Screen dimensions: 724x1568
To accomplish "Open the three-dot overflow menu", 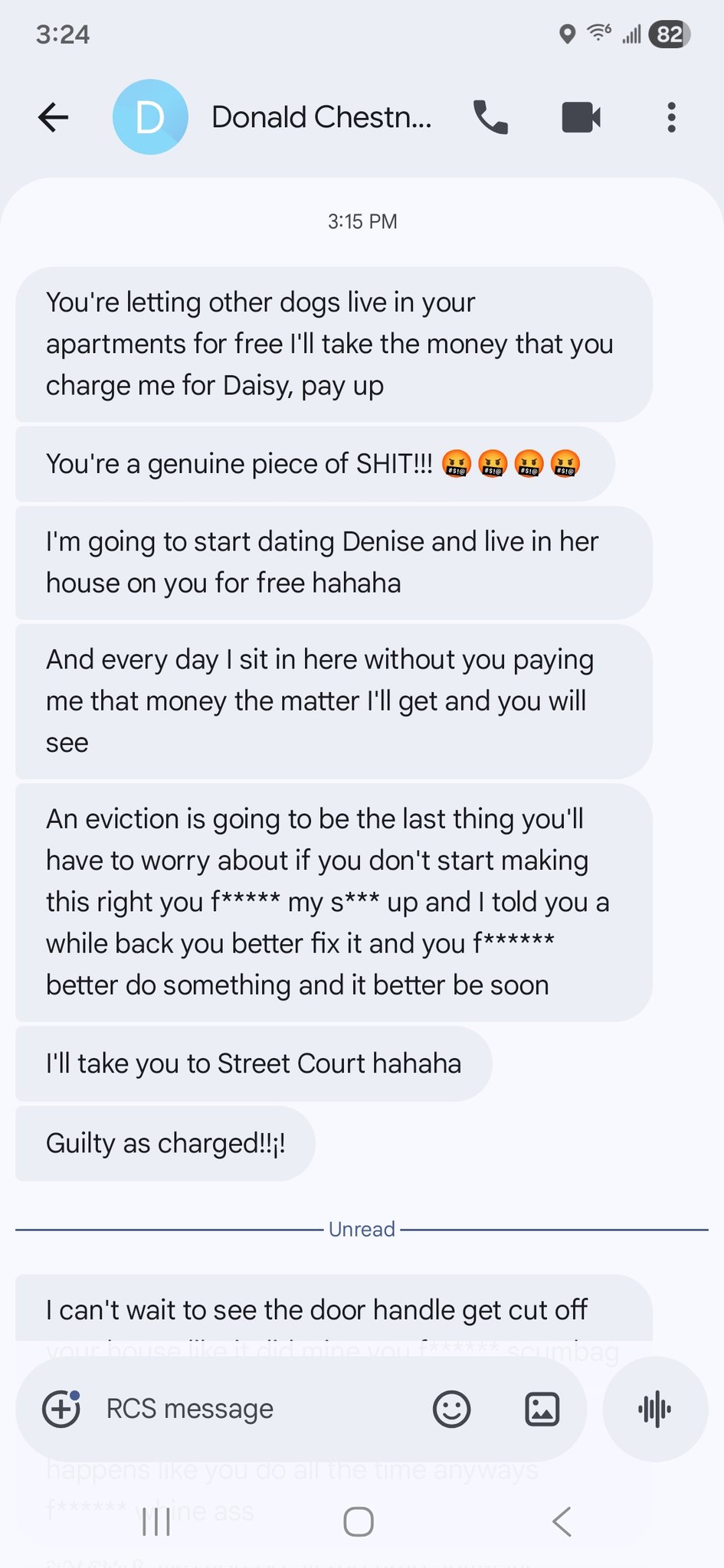I will point(671,117).
